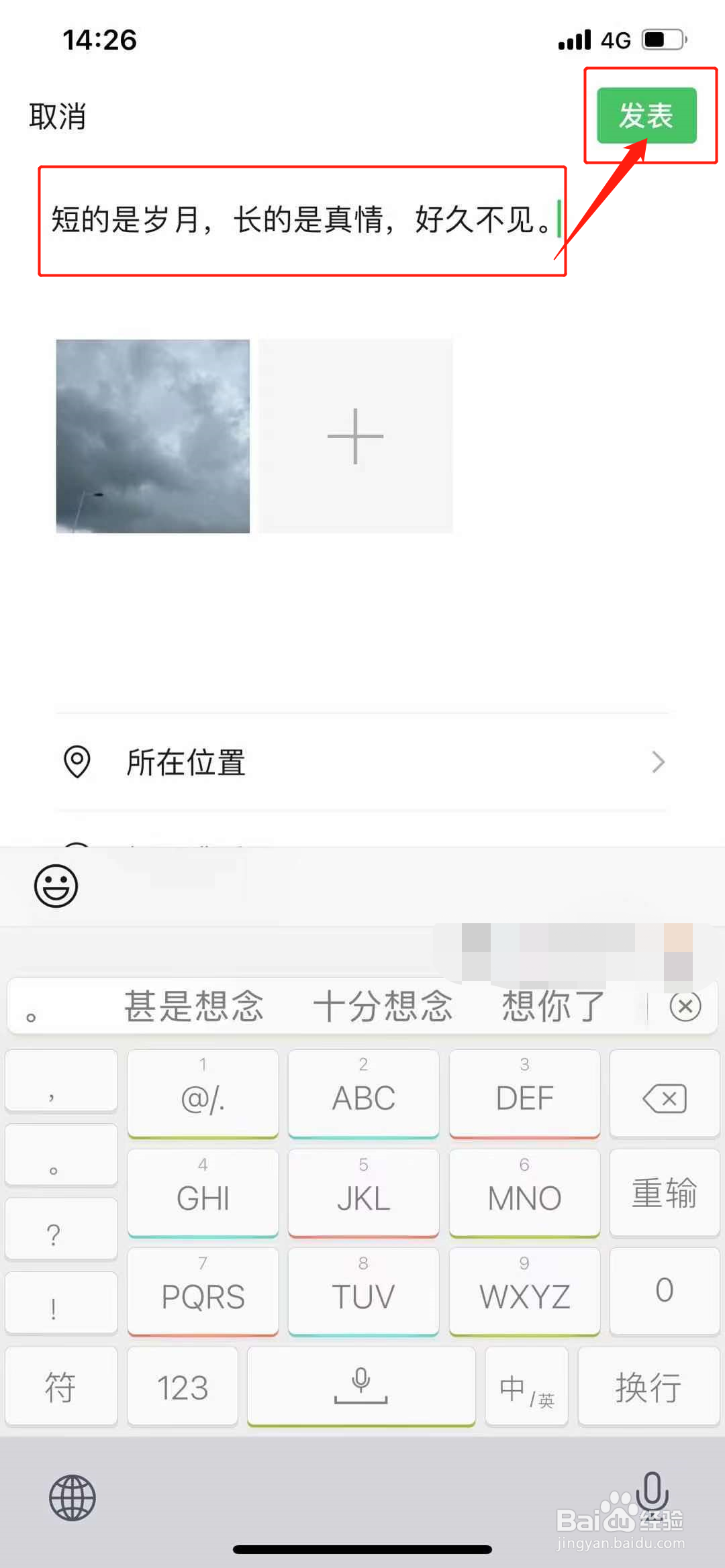Open the emoji smiley picker

pos(56,886)
